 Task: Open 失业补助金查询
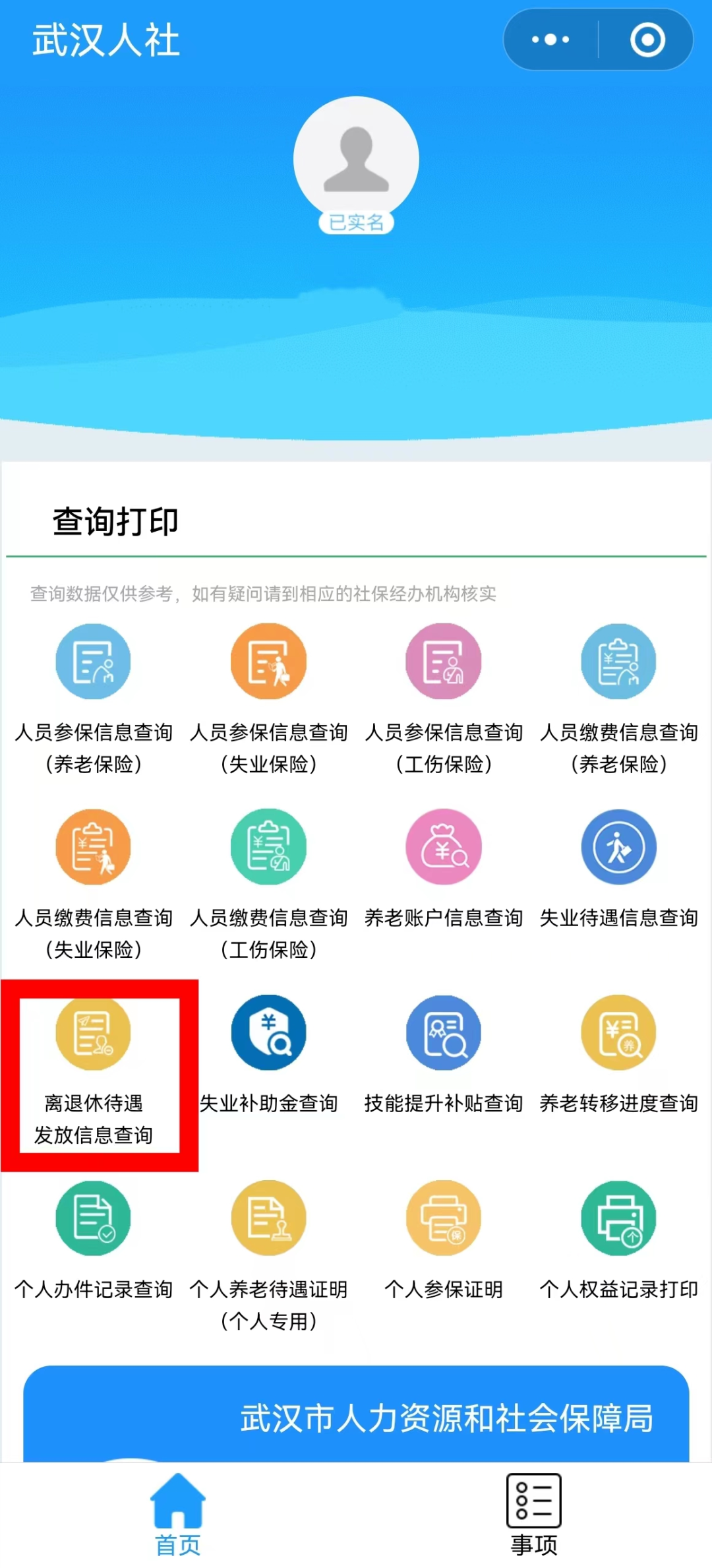click(268, 1033)
